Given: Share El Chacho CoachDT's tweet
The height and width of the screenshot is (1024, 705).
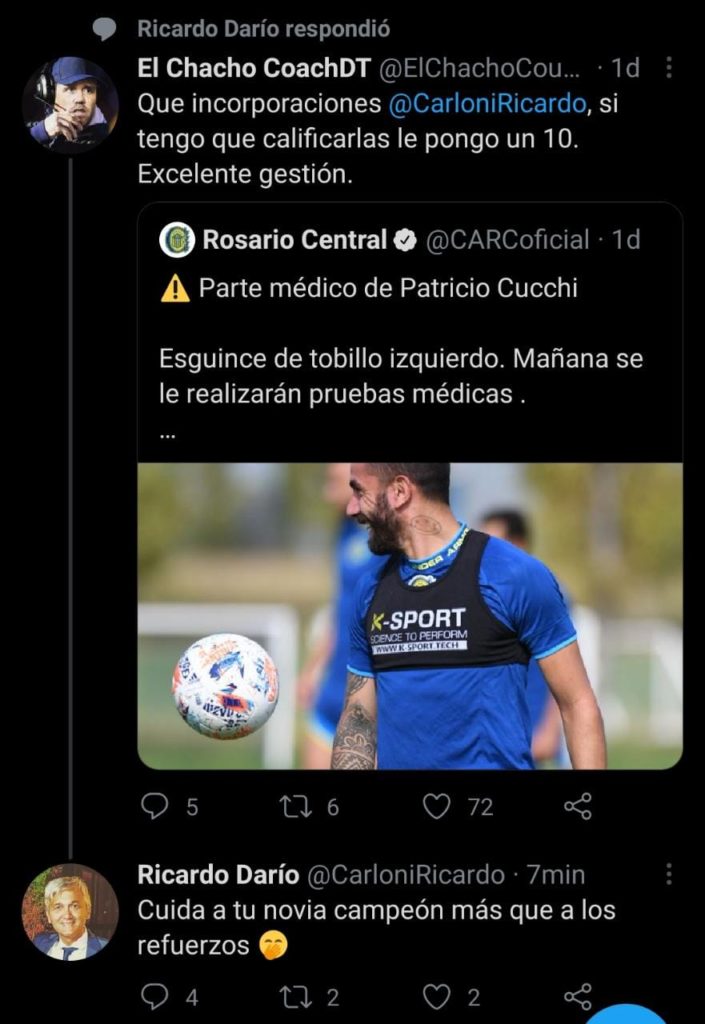Looking at the screenshot, I should click(x=578, y=806).
